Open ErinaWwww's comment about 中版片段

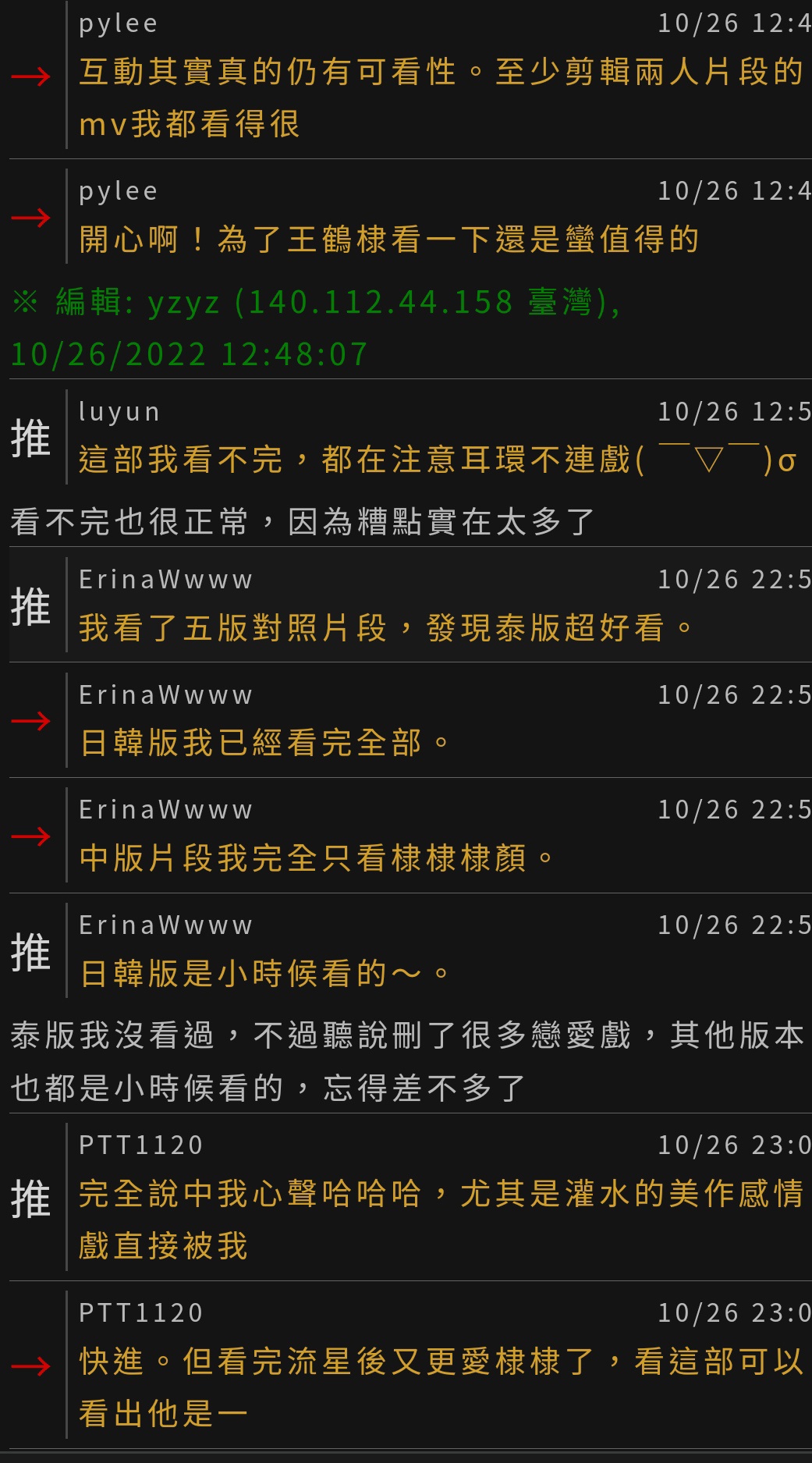tap(316, 857)
